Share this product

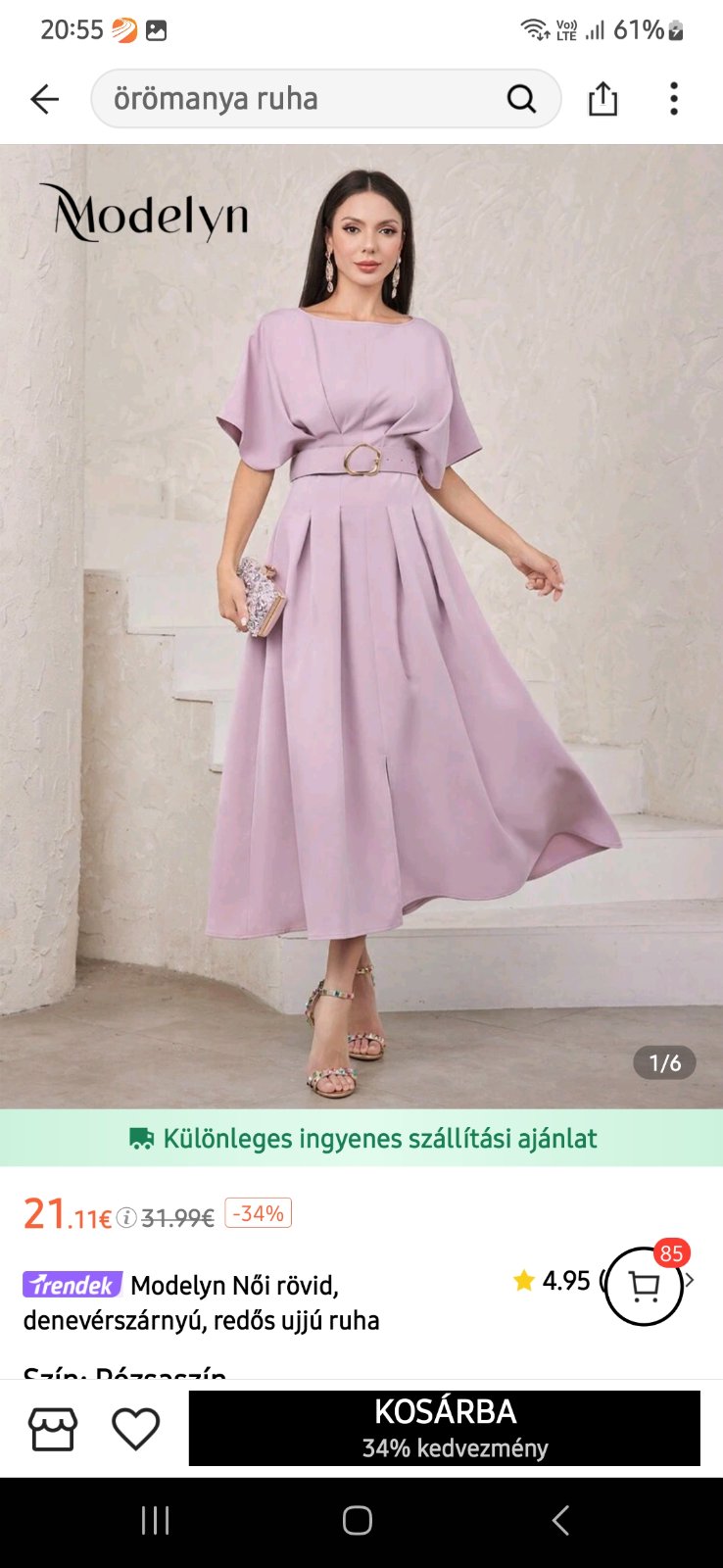click(x=602, y=99)
